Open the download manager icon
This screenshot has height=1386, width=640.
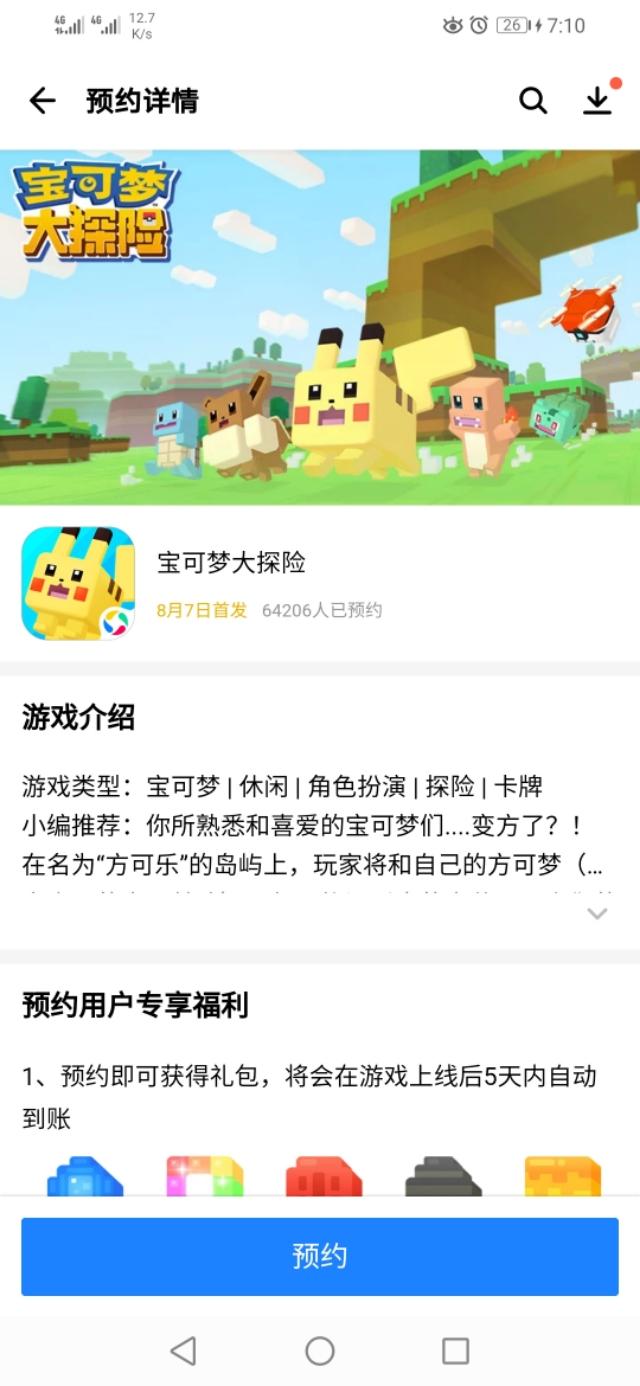coord(598,100)
